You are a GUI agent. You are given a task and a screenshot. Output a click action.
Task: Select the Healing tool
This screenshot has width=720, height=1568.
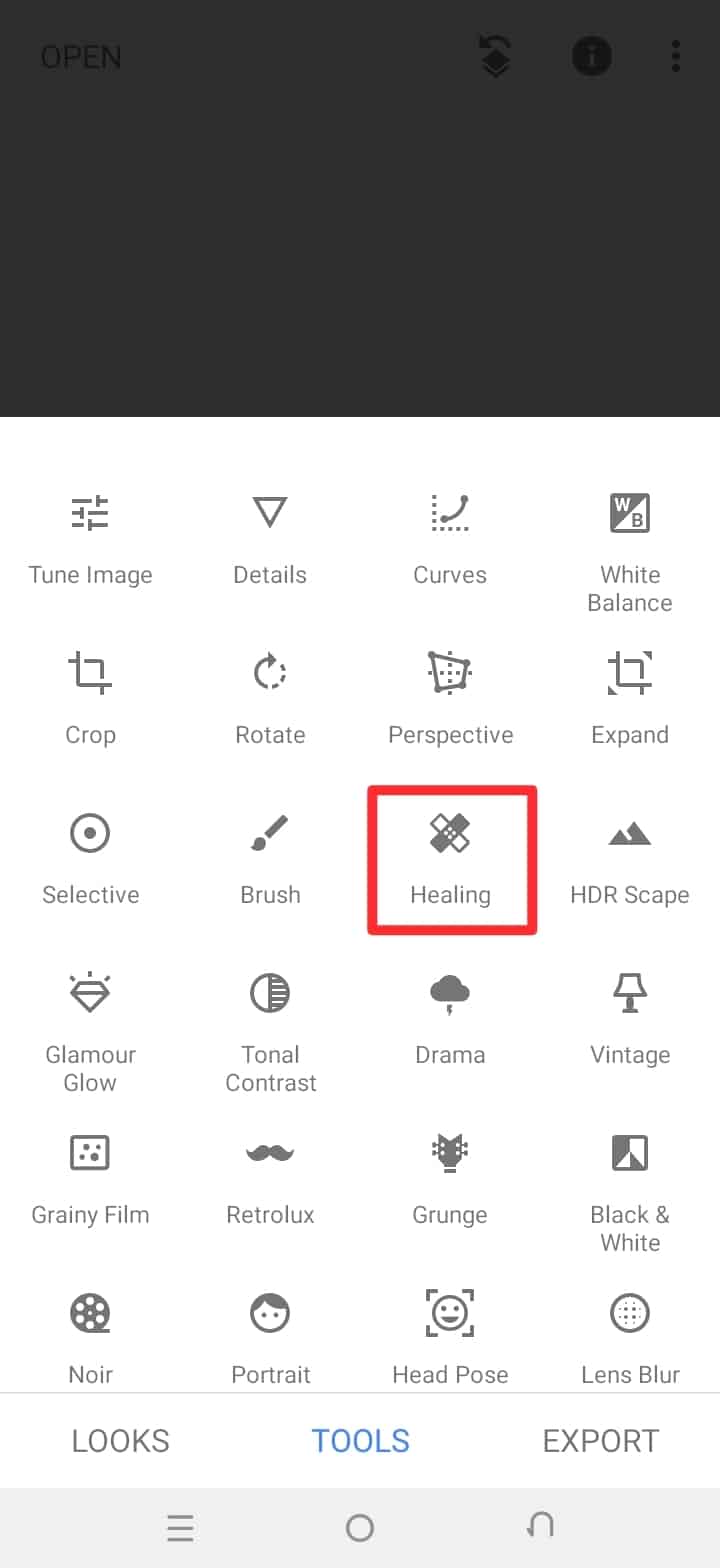[x=451, y=860]
